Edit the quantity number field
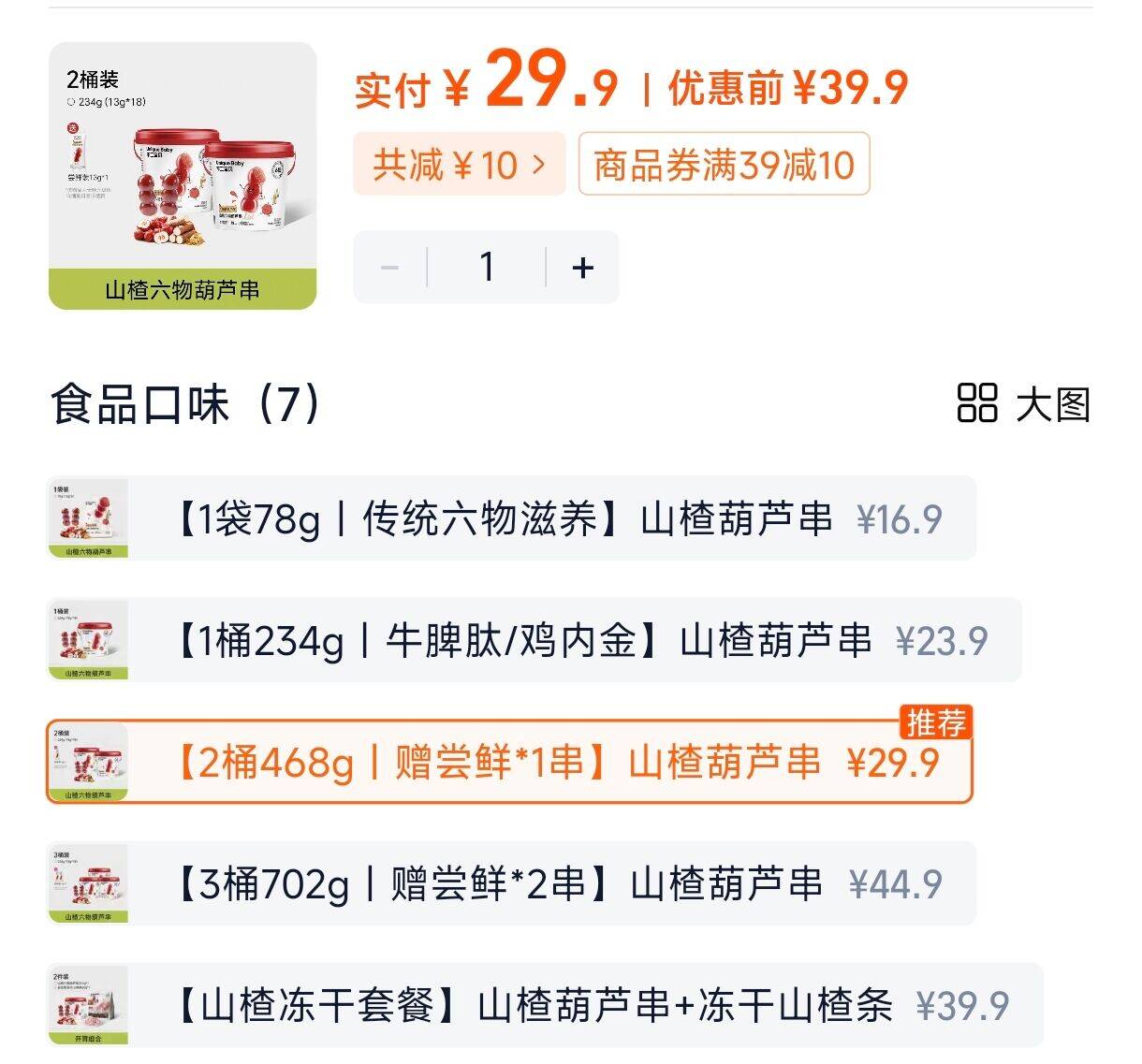Image resolution: width=1142 pixels, height=1064 pixels. (x=487, y=268)
